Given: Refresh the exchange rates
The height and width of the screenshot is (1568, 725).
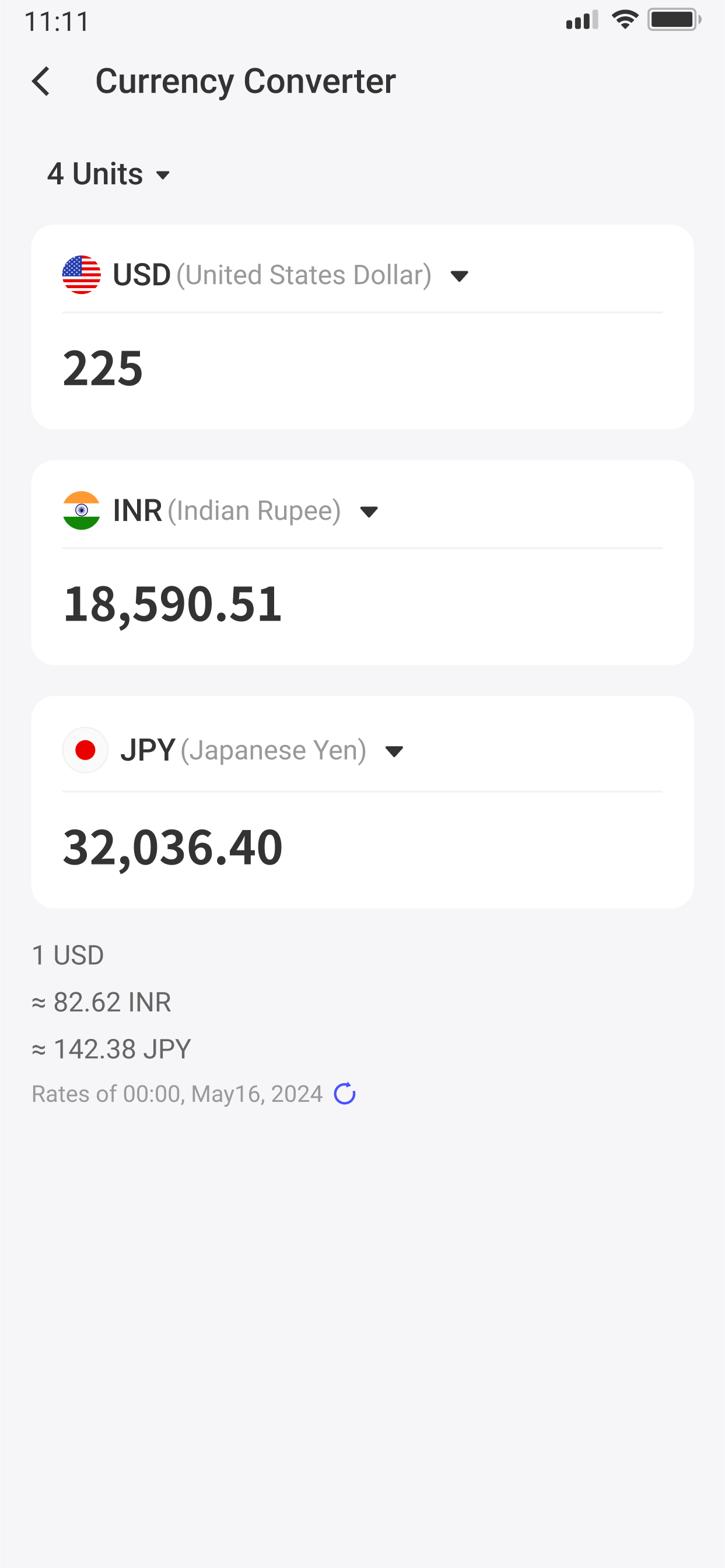Looking at the screenshot, I should pos(345,1094).
